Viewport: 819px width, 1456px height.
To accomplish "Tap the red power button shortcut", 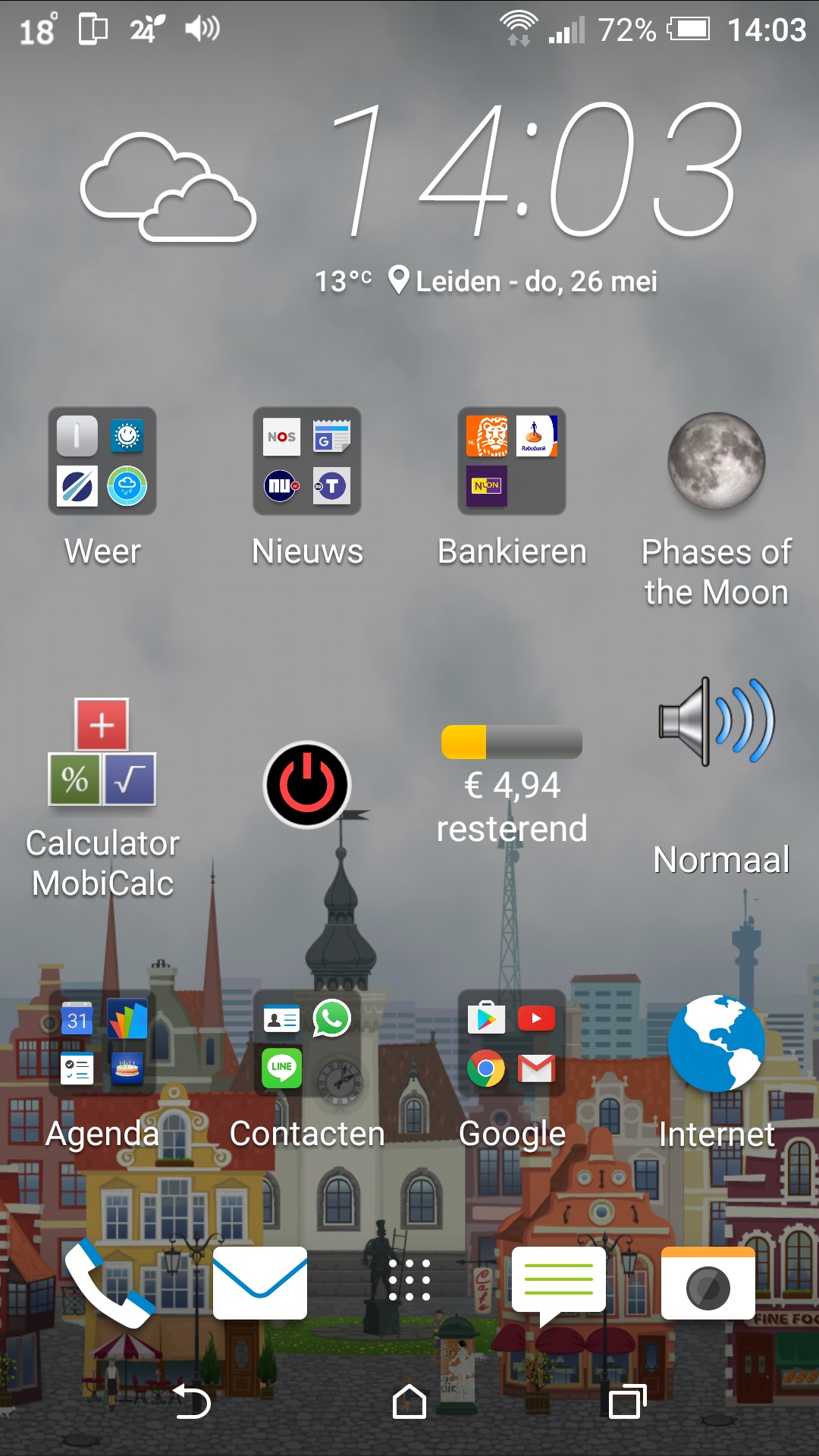I will 307,784.
